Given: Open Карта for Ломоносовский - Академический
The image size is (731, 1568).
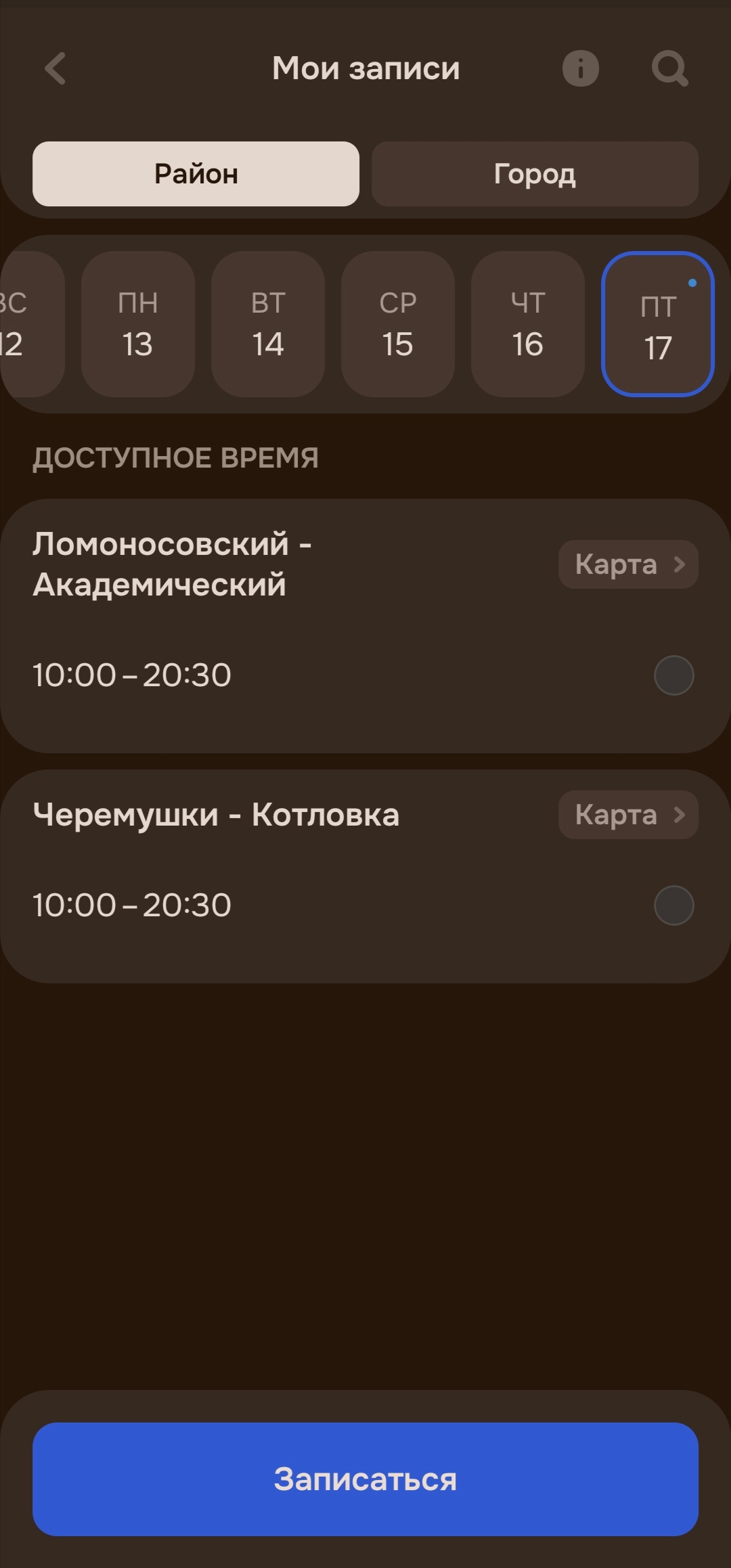Looking at the screenshot, I should point(628,564).
